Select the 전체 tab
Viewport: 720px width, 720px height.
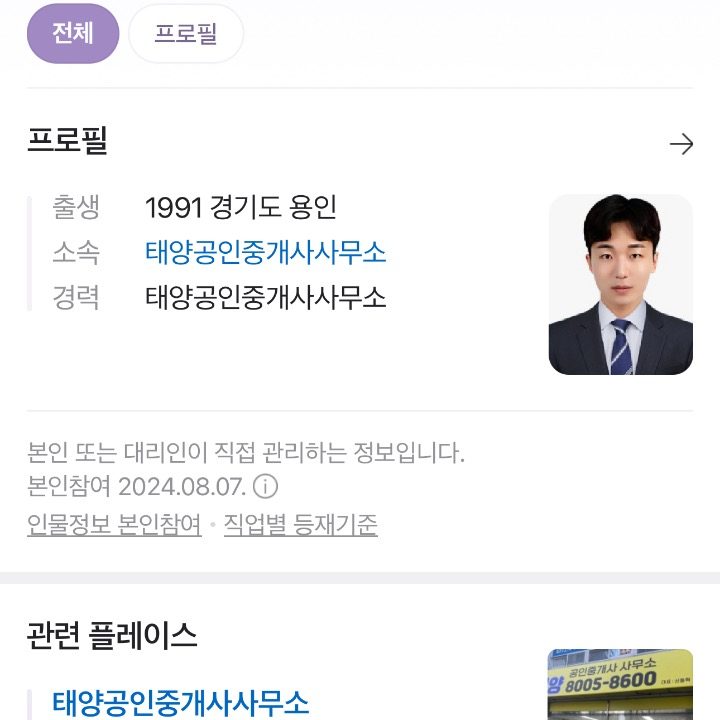tap(73, 34)
